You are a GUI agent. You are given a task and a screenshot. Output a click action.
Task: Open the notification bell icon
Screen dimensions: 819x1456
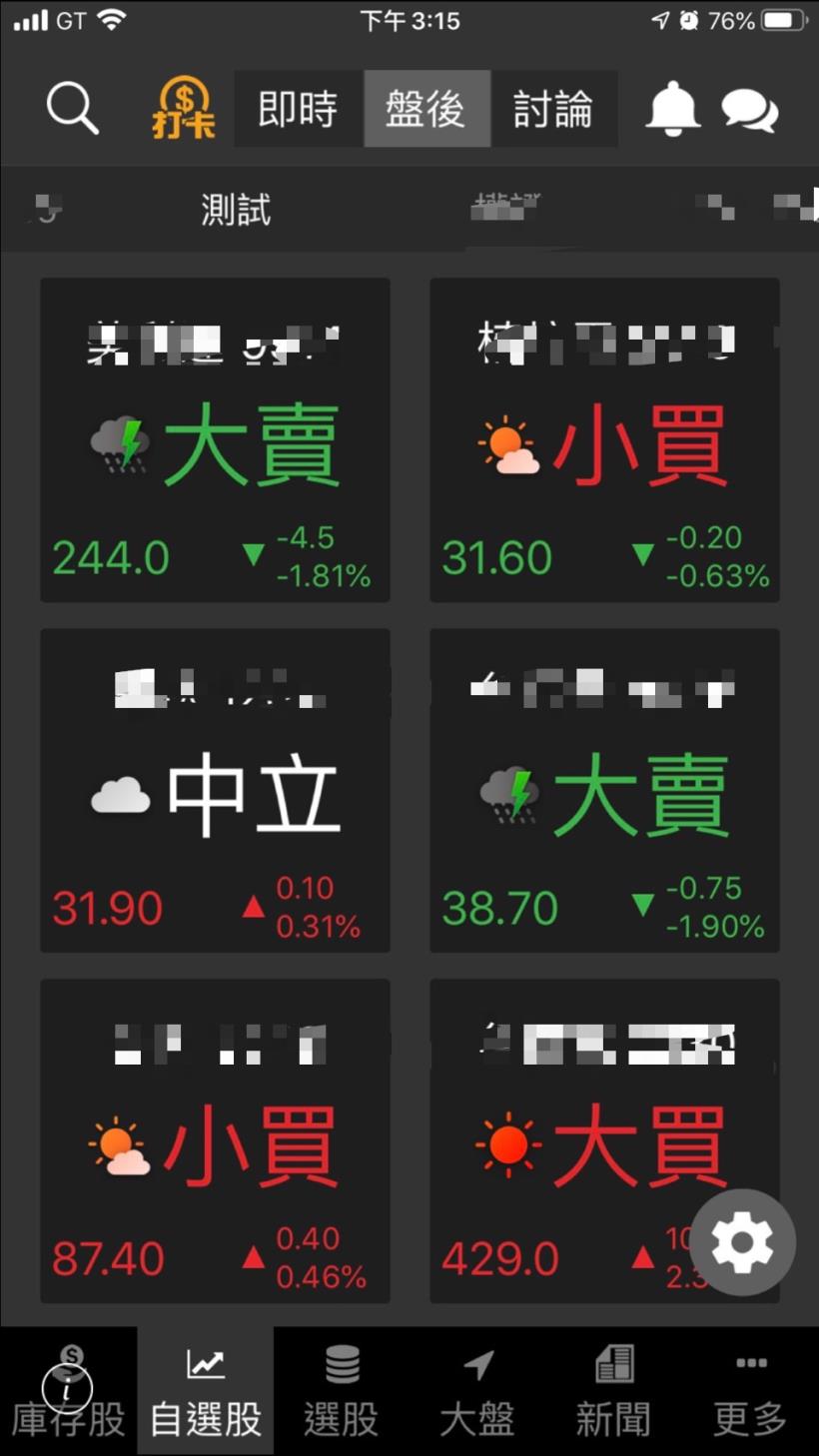coord(673,109)
